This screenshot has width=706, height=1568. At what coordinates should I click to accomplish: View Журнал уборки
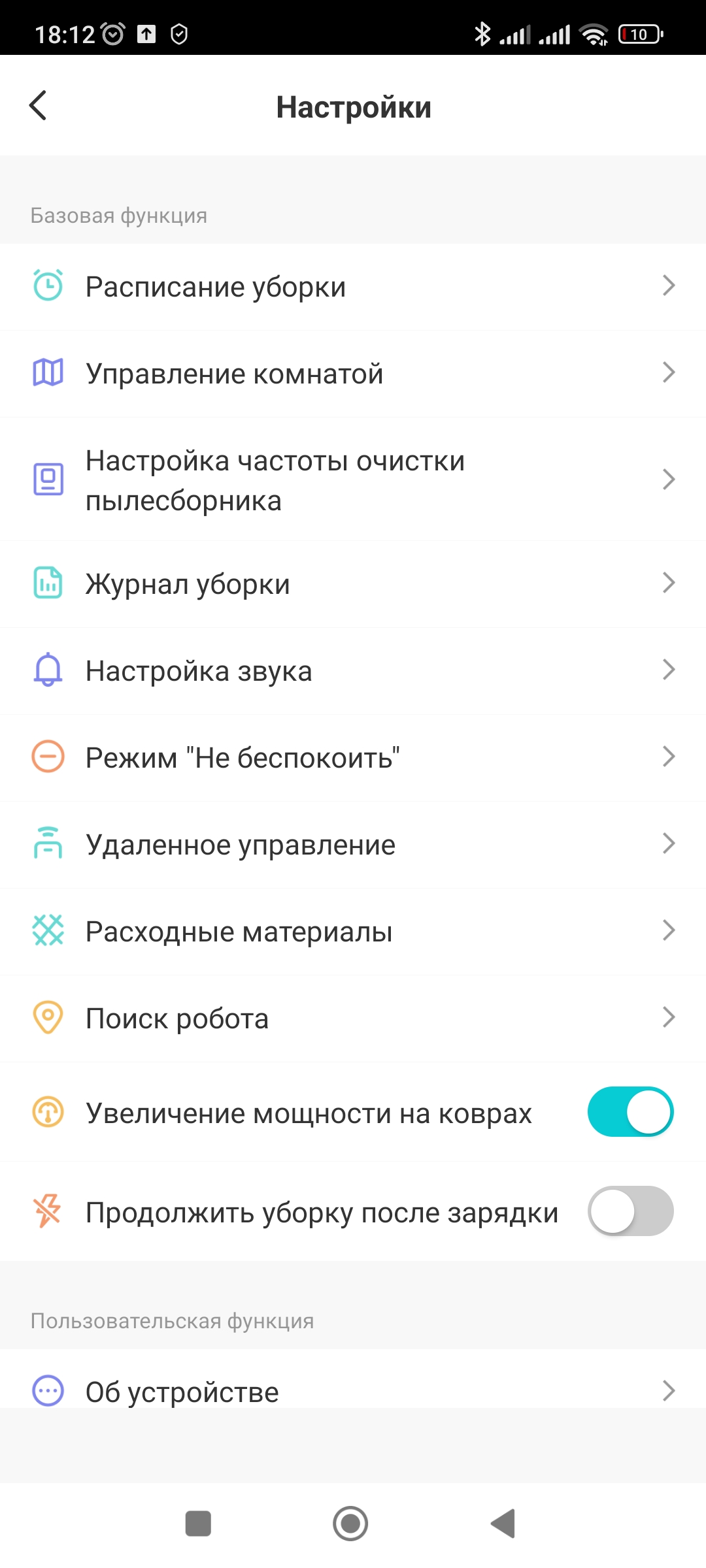[x=353, y=584]
